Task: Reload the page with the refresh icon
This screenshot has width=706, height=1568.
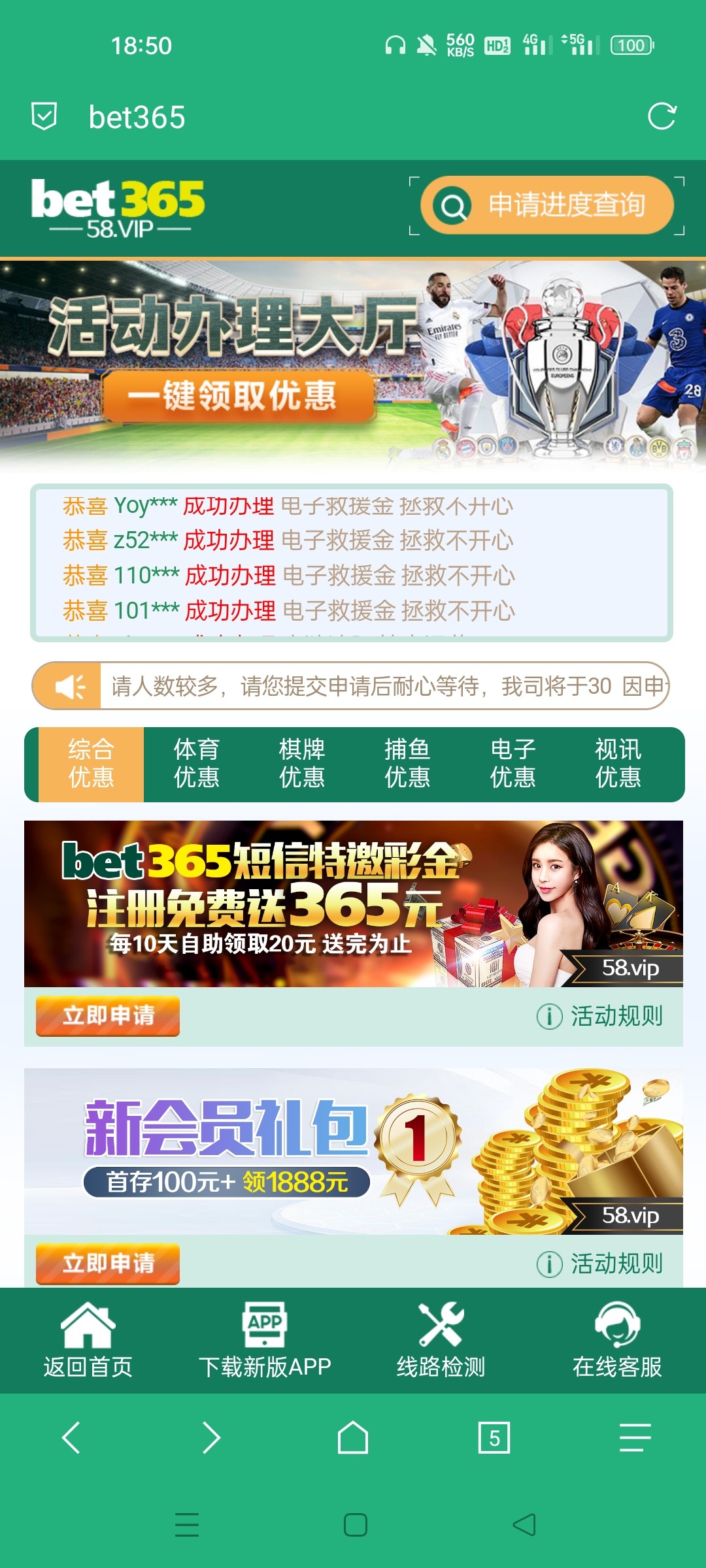Action: point(661,117)
